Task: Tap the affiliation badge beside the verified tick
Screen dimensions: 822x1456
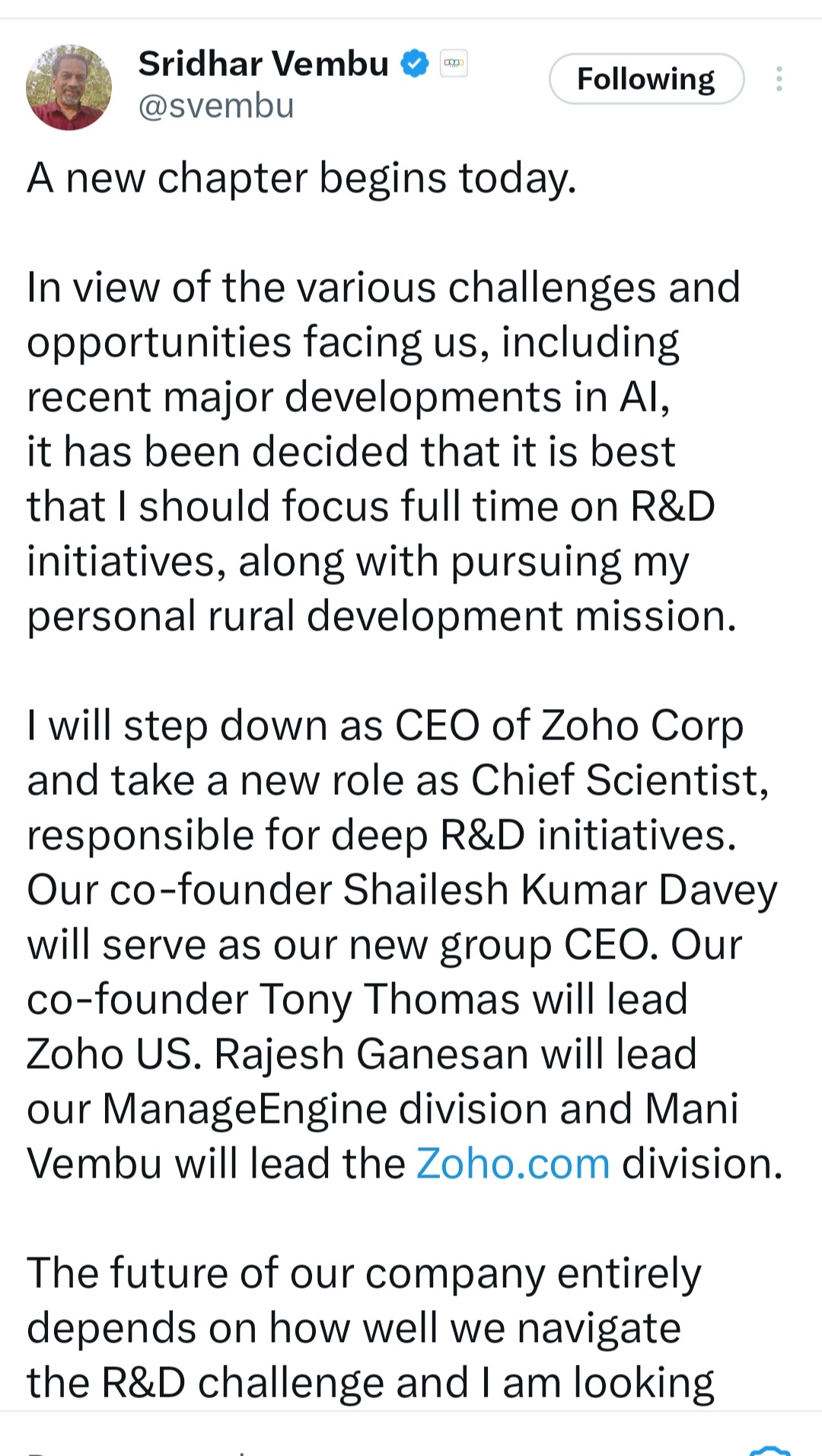Action: (454, 64)
